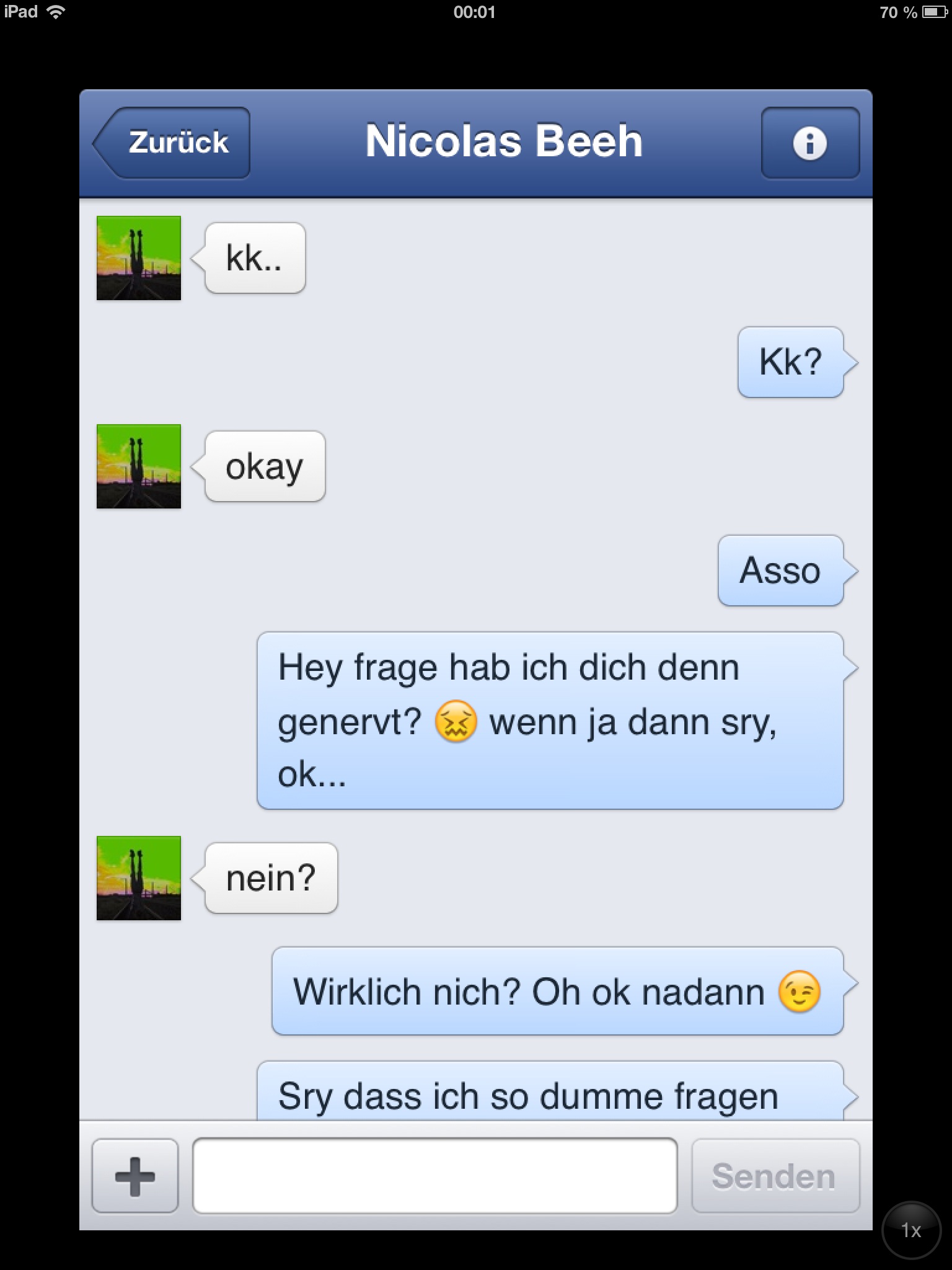Open profile picture next to 'nein?' message
The width and height of the screenshot is (952, 1270).
[x=139, y=878]
